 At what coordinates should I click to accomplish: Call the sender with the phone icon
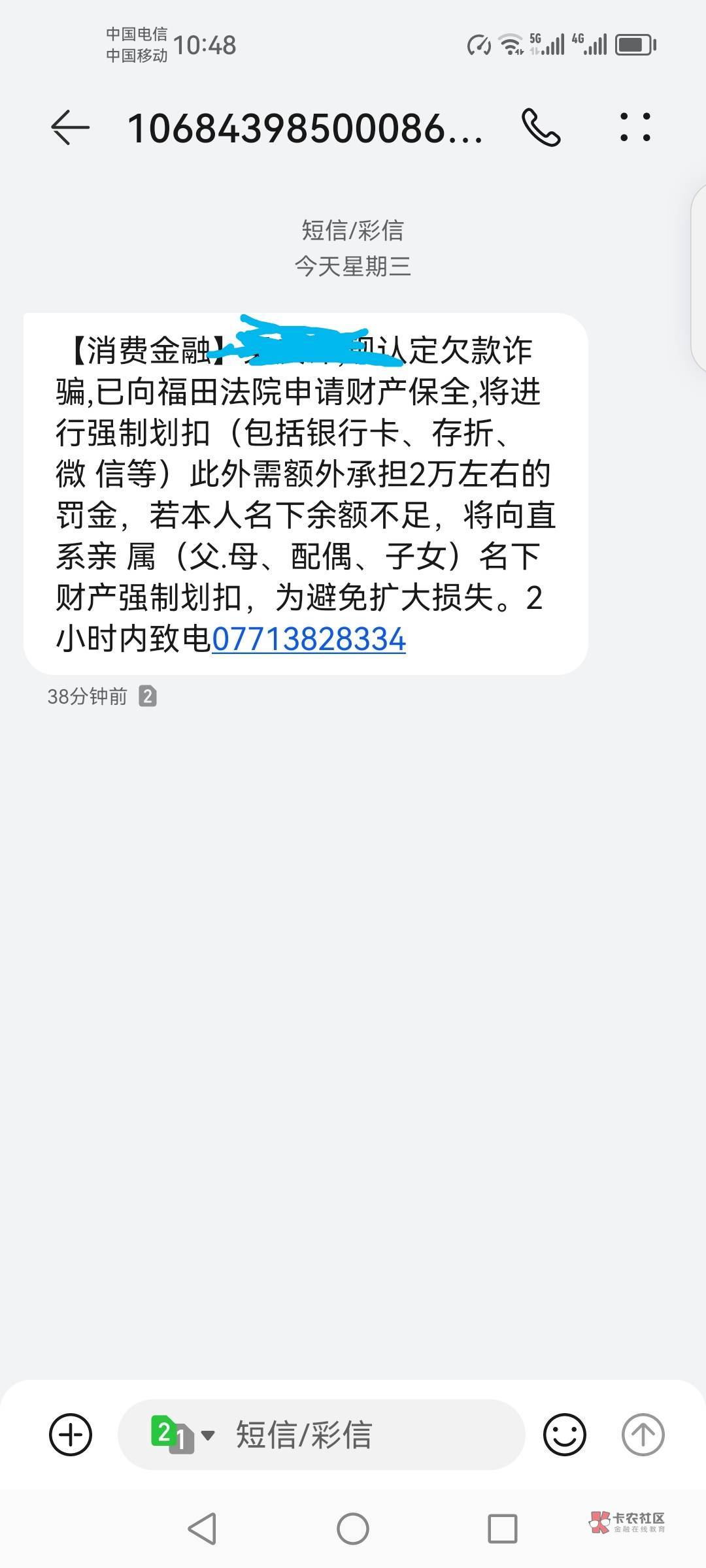[x=541, y=127]
